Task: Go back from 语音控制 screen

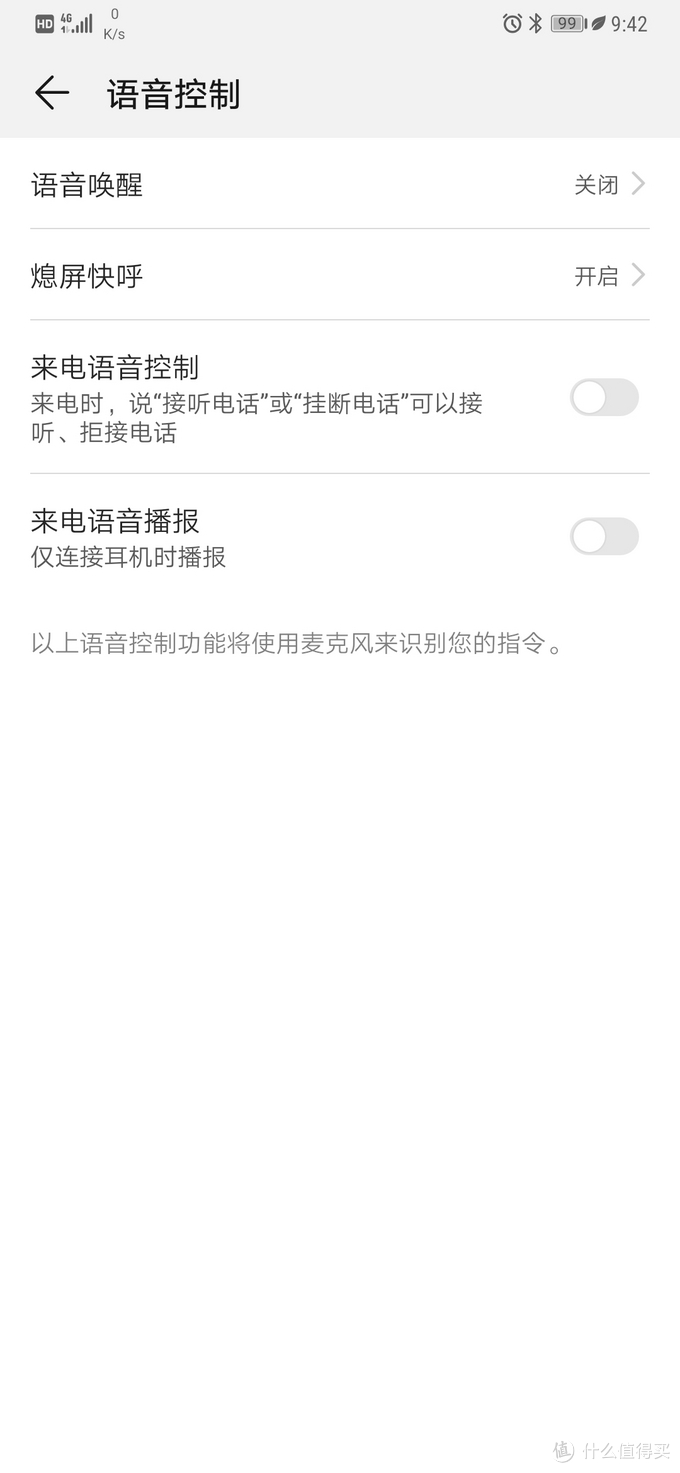Action: click(x=52, y=94)
